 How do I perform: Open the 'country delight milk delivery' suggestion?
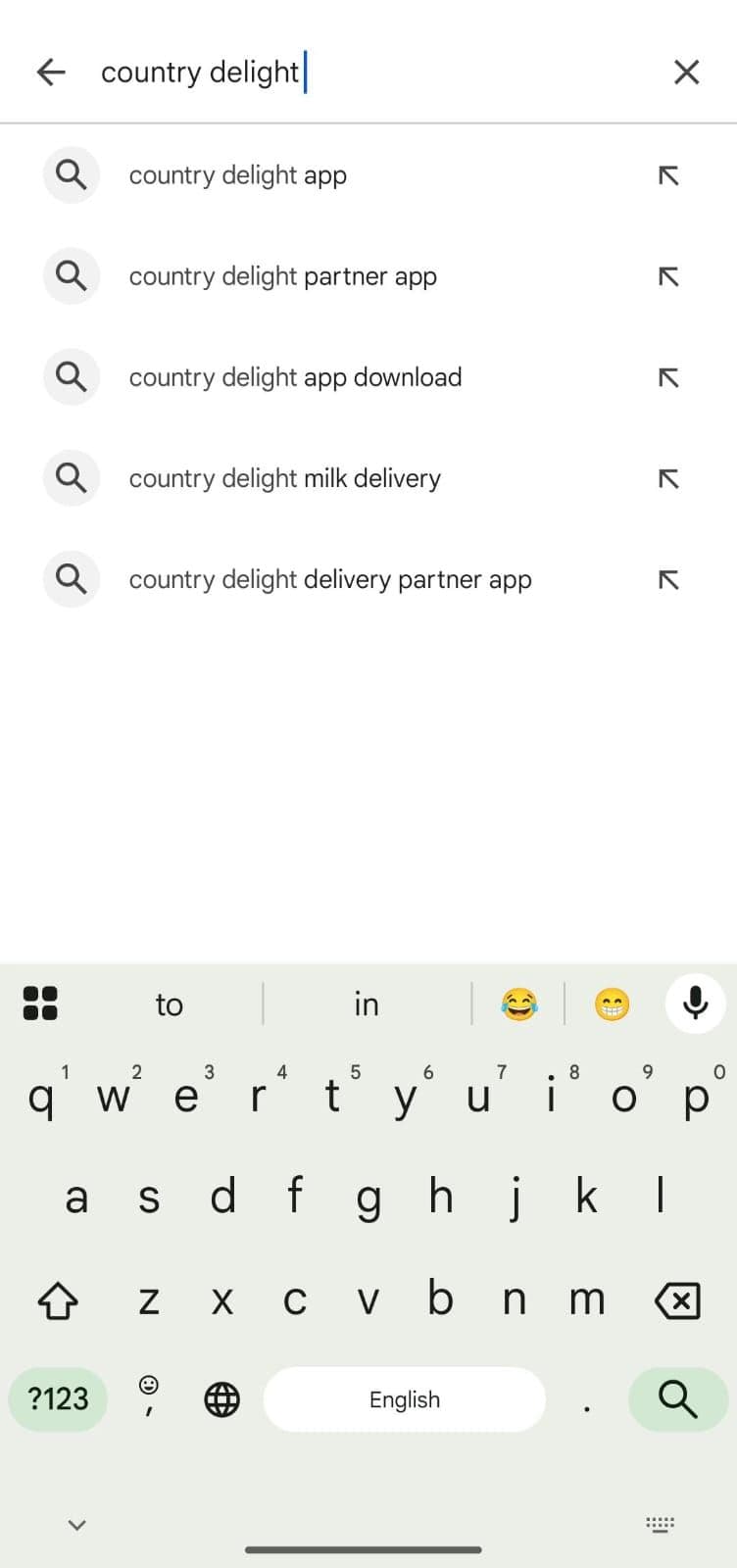tap(284, 478)
